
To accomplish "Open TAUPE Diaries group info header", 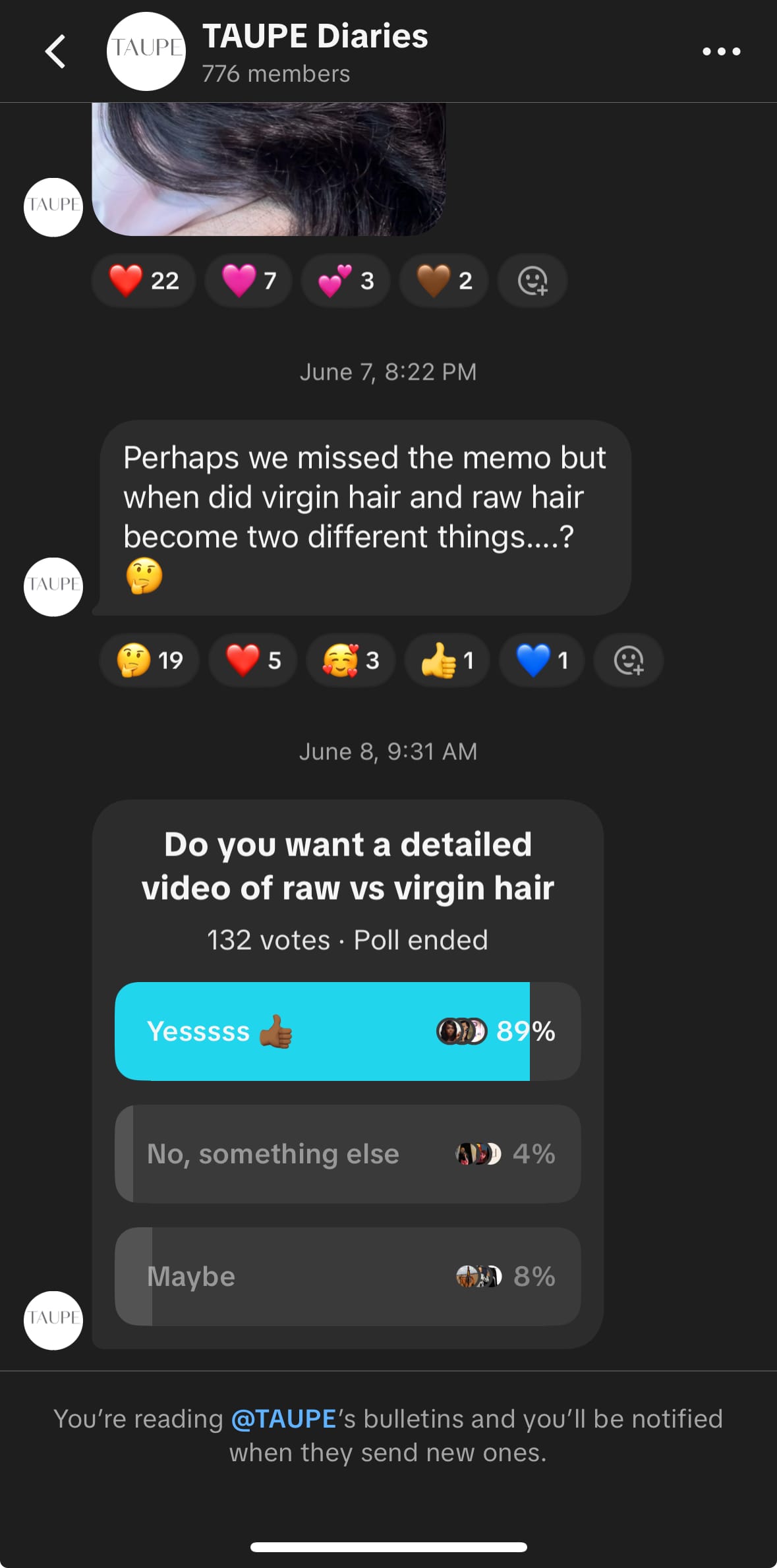I will (314, 51).
